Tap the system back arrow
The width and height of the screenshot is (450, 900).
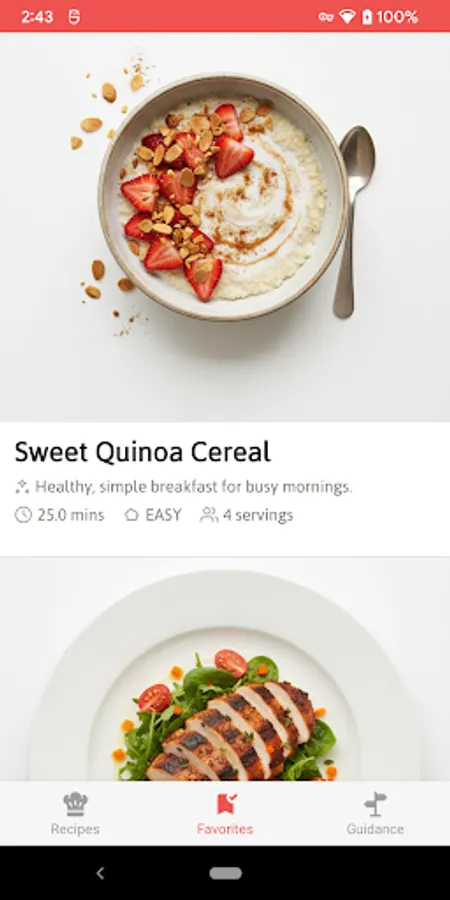pyautogui.click(x=100, y=873)
